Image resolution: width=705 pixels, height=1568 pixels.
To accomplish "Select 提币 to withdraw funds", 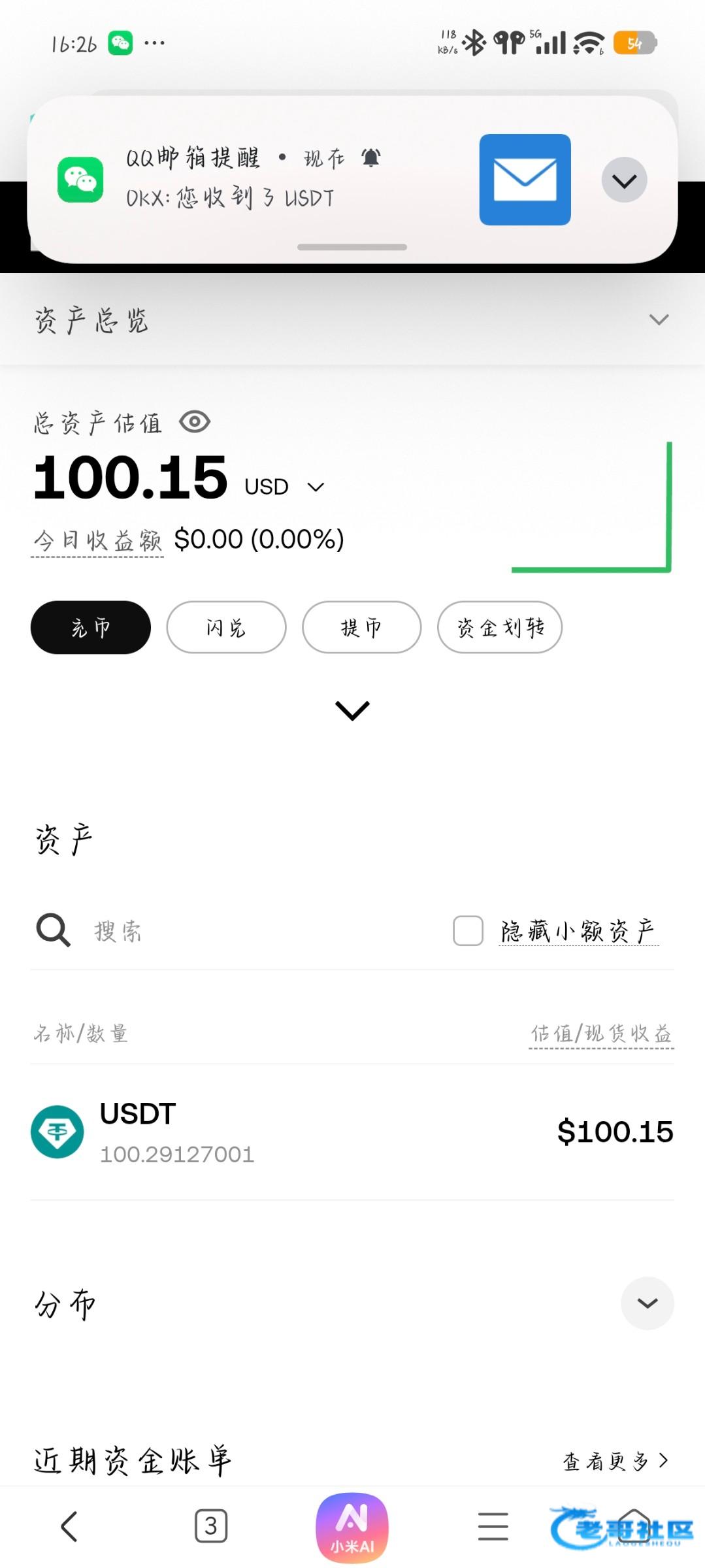I will click(x=361, y=627).
